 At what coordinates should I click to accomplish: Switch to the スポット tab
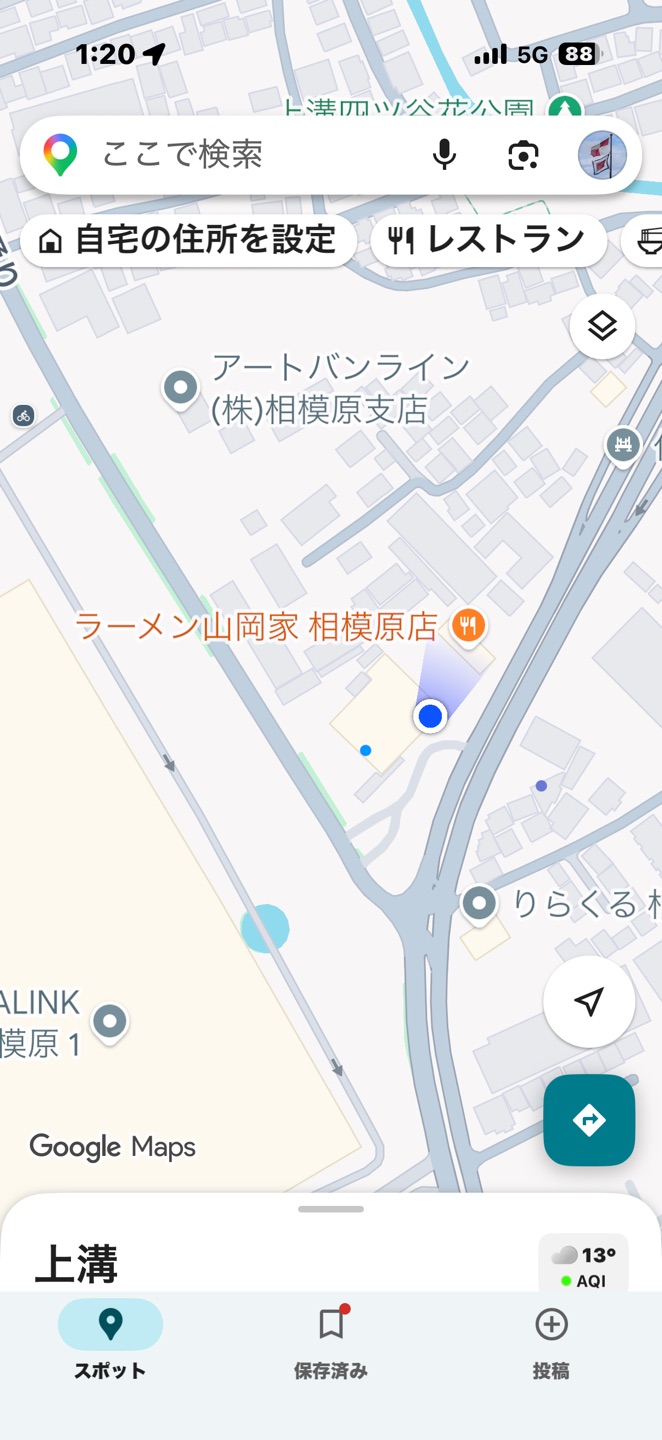click(x=110, y=1340)
